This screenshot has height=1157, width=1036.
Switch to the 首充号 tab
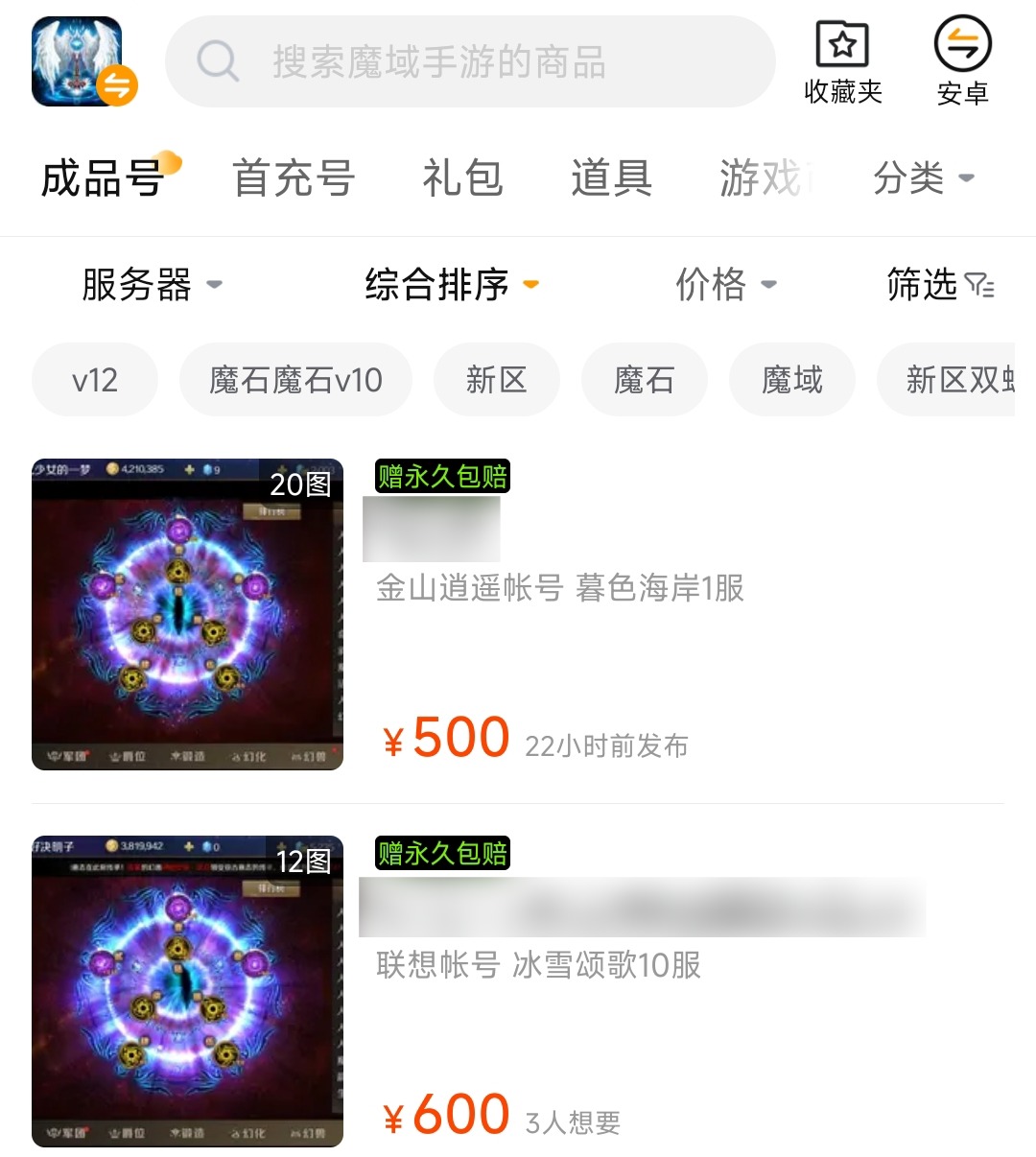pyautogui.click(x=294, y=178)
